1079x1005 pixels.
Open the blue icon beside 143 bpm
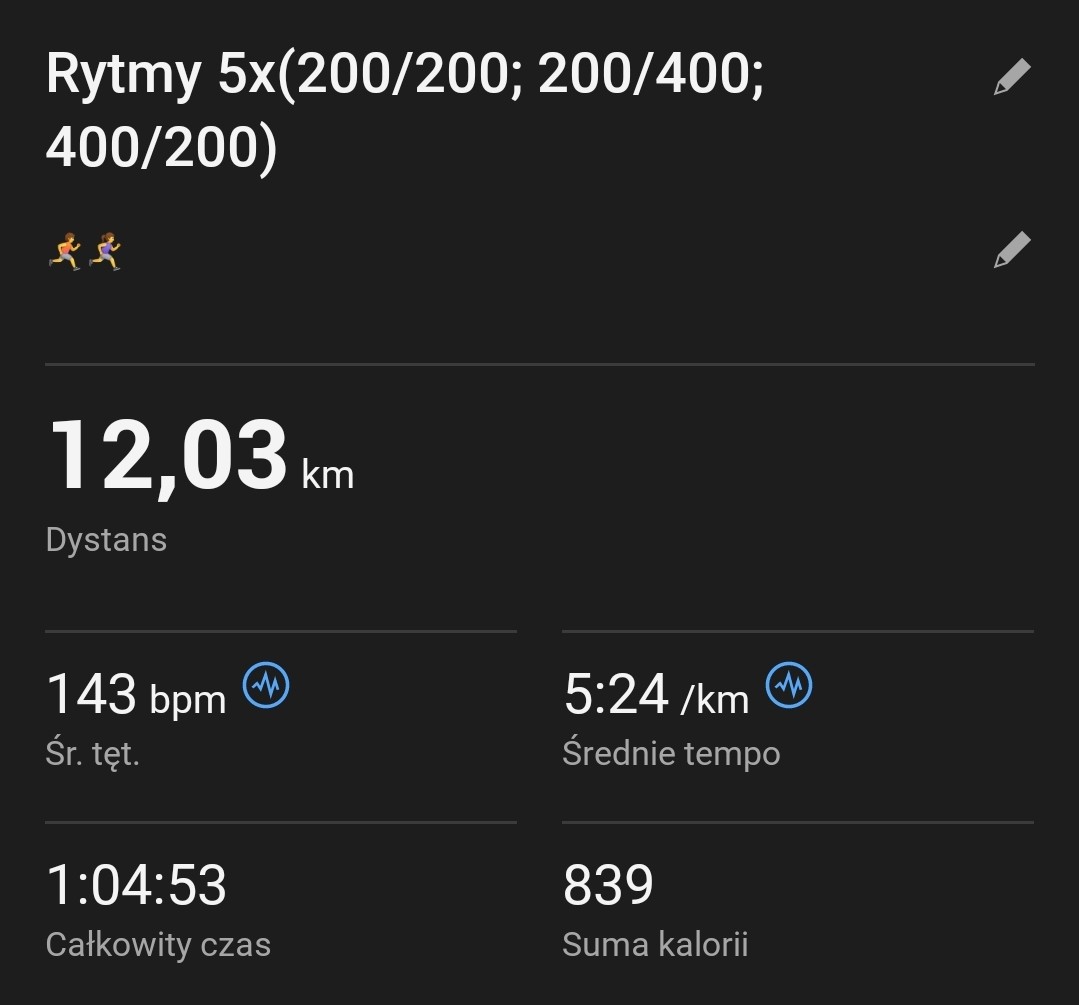point(266,685)
